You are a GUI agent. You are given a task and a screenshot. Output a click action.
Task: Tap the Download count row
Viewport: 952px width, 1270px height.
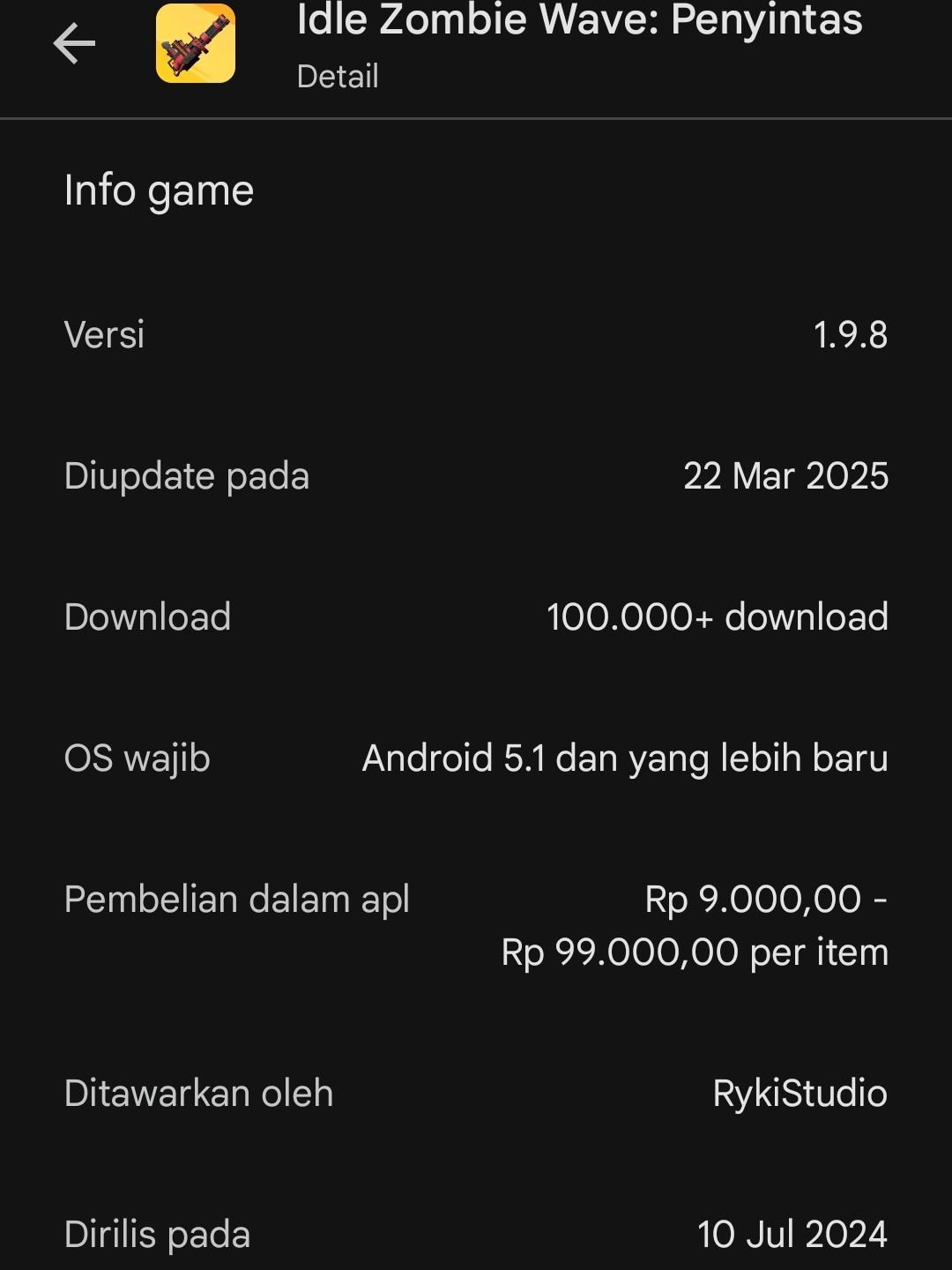pos(146,617)
